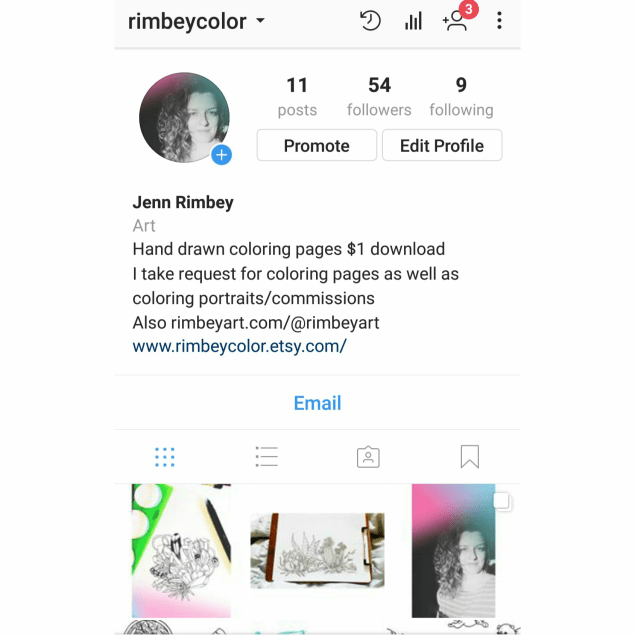The image size is (635, 635).
Task: Open the curly hair portrait post
Action: tap(453, 550)
